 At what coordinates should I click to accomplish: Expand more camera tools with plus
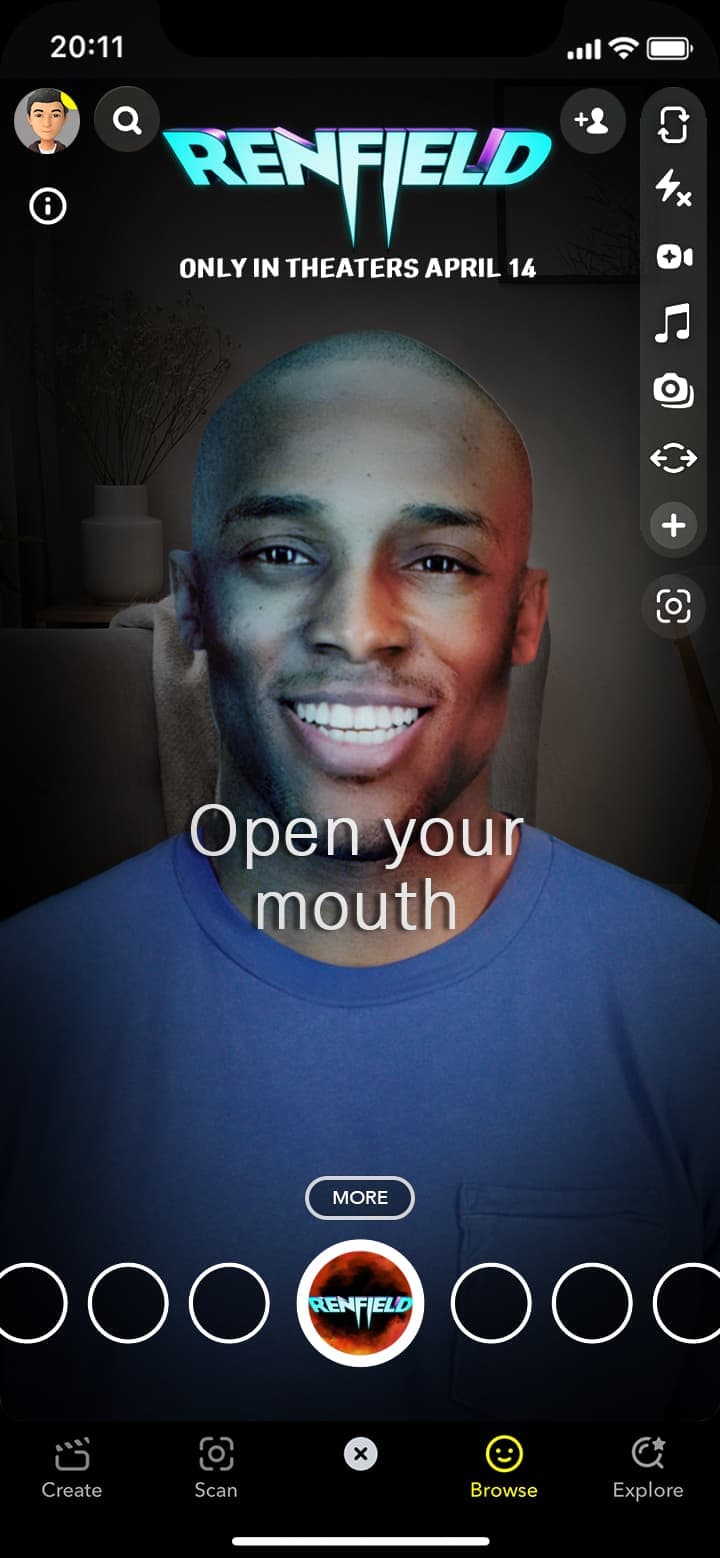tap(673, 525)
